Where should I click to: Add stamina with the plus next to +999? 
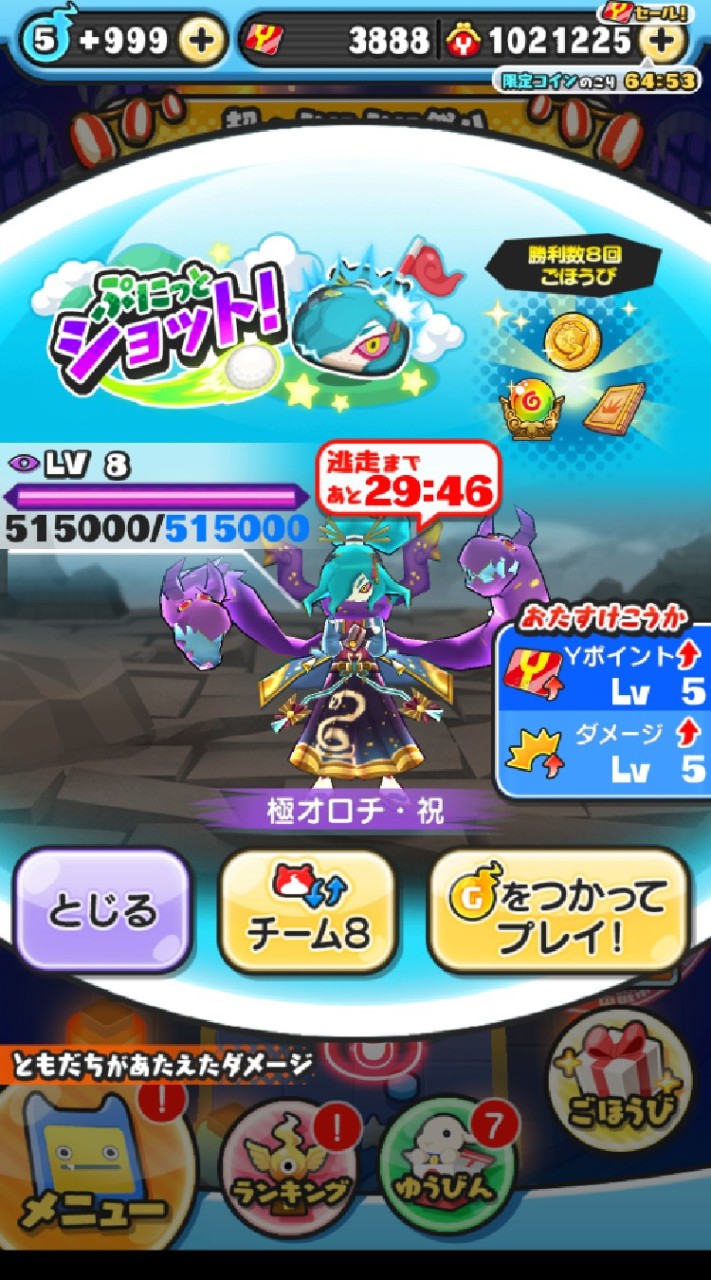click(200, 41)
